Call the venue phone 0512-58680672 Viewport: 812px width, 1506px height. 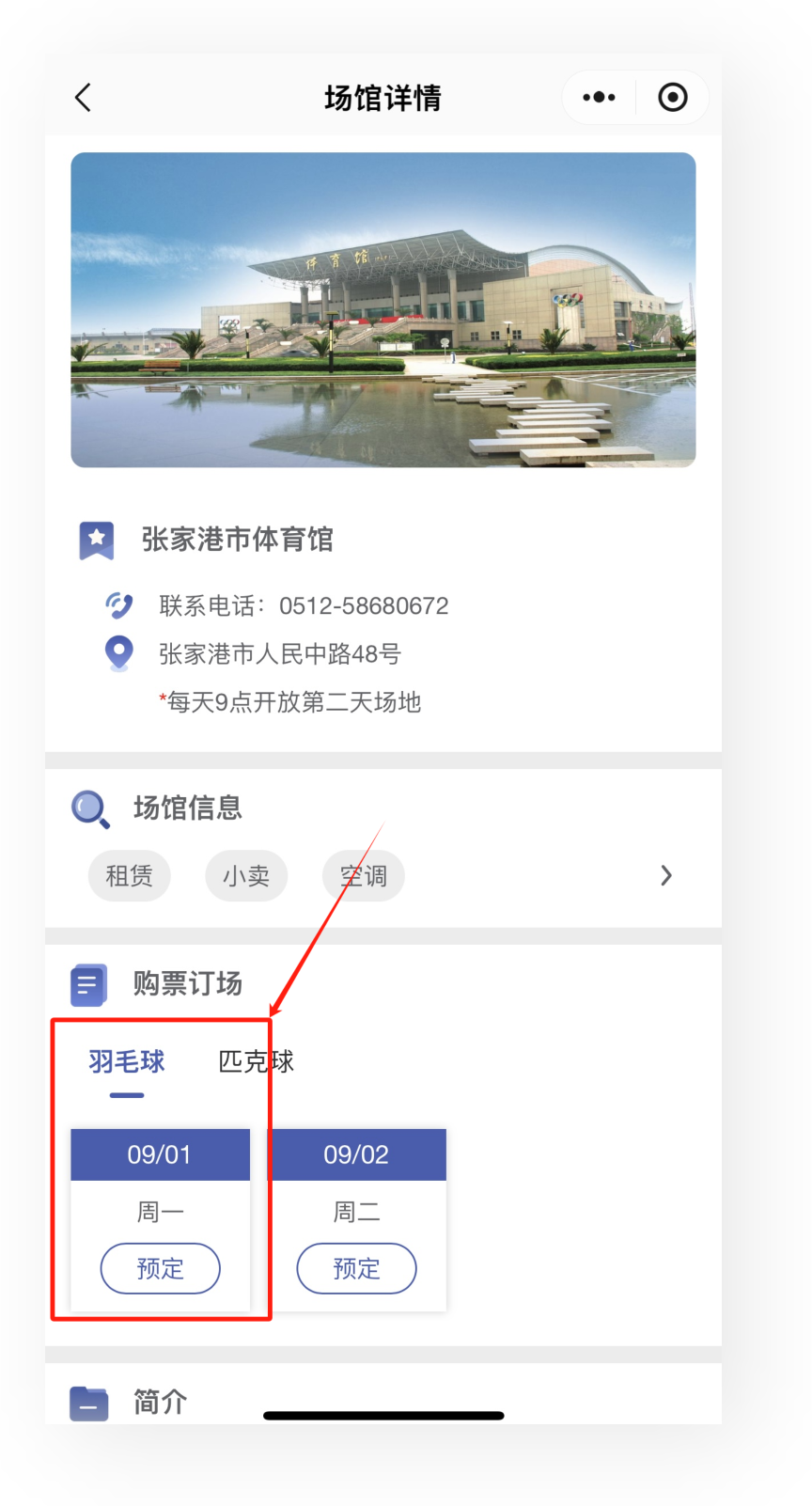(x=363, y=606)
